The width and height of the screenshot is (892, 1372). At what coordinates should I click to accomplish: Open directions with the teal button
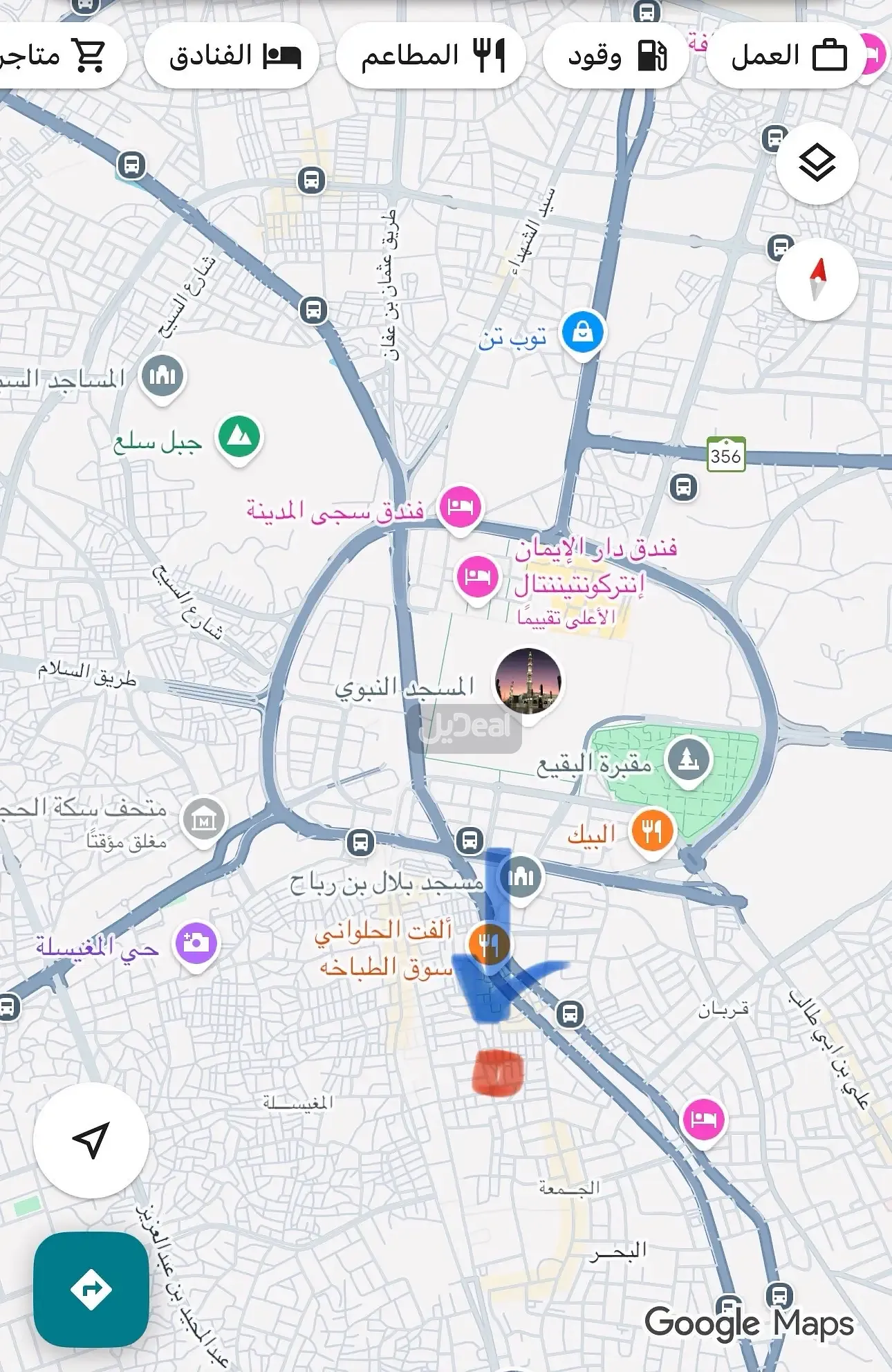pos(91,1289)
